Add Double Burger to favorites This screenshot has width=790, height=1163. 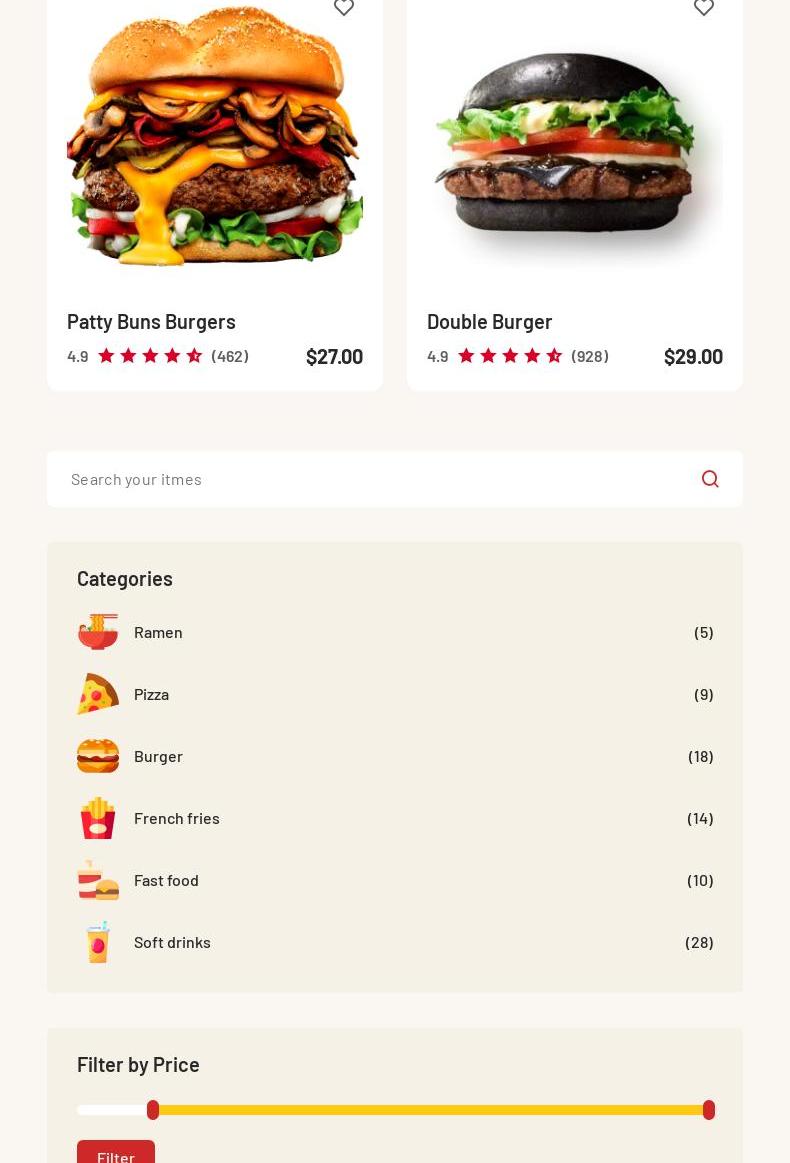click(x=704, y=8)
